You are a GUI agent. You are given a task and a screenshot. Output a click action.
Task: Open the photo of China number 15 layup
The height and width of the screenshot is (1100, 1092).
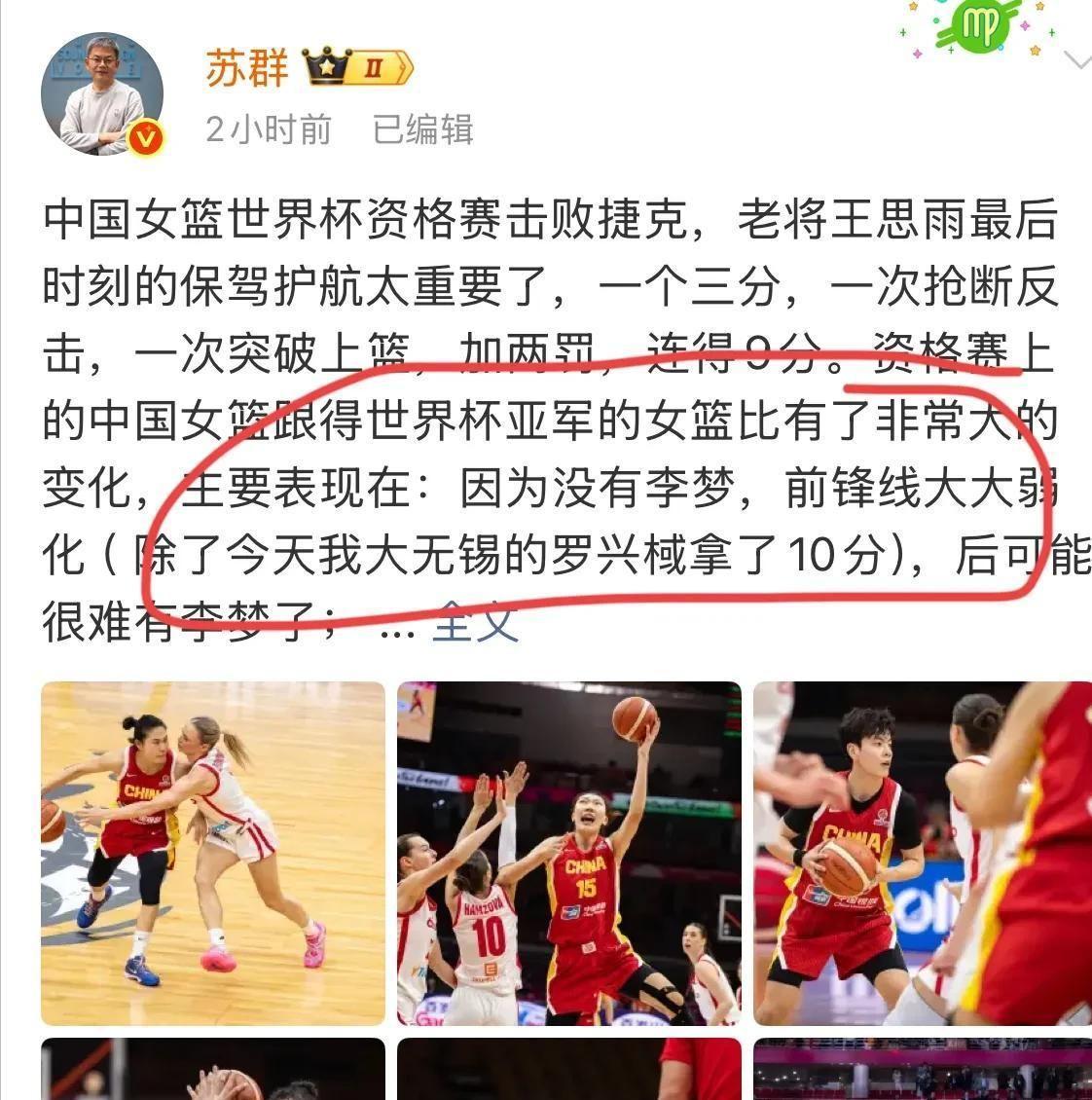(x=568, y=853)
